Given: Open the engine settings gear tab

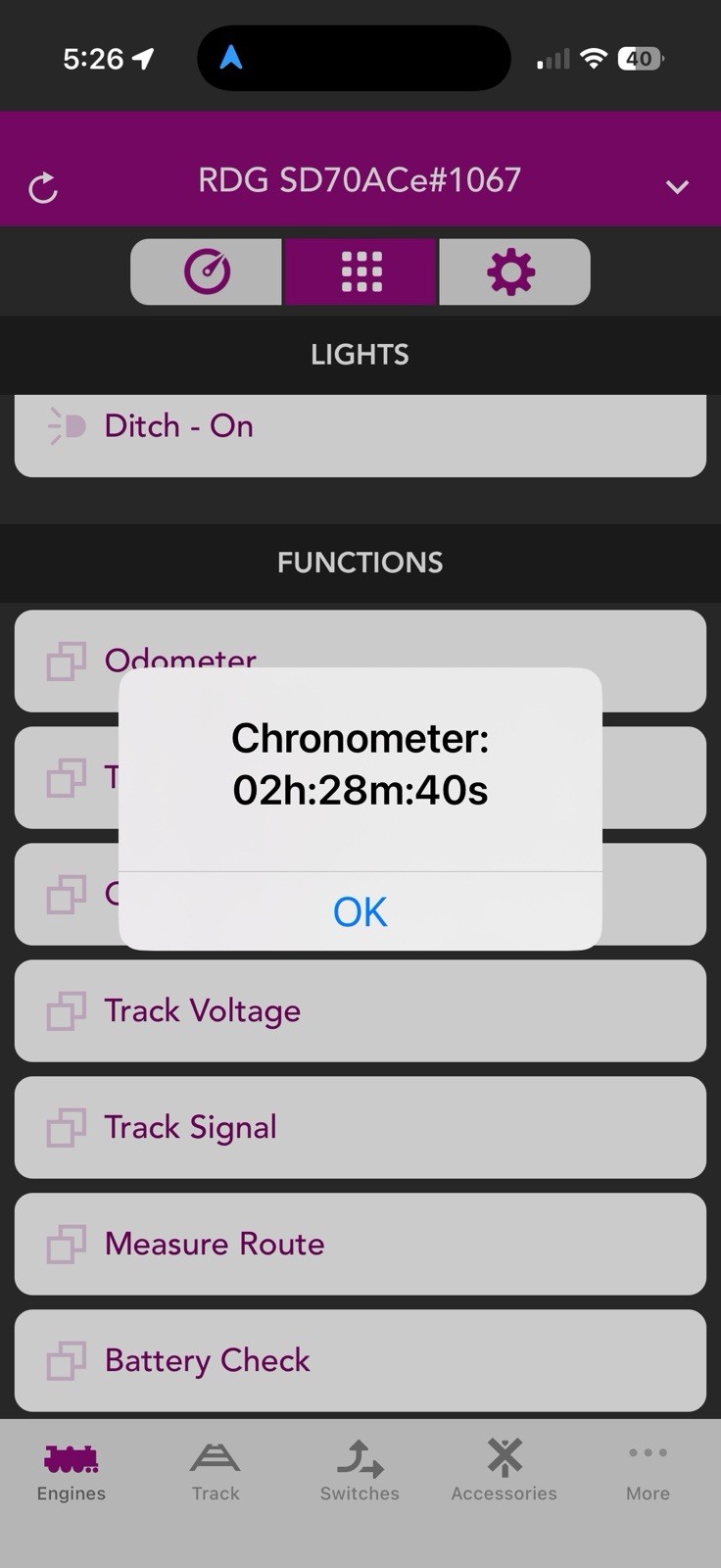Looking at the screenshot, I should 514,271.
